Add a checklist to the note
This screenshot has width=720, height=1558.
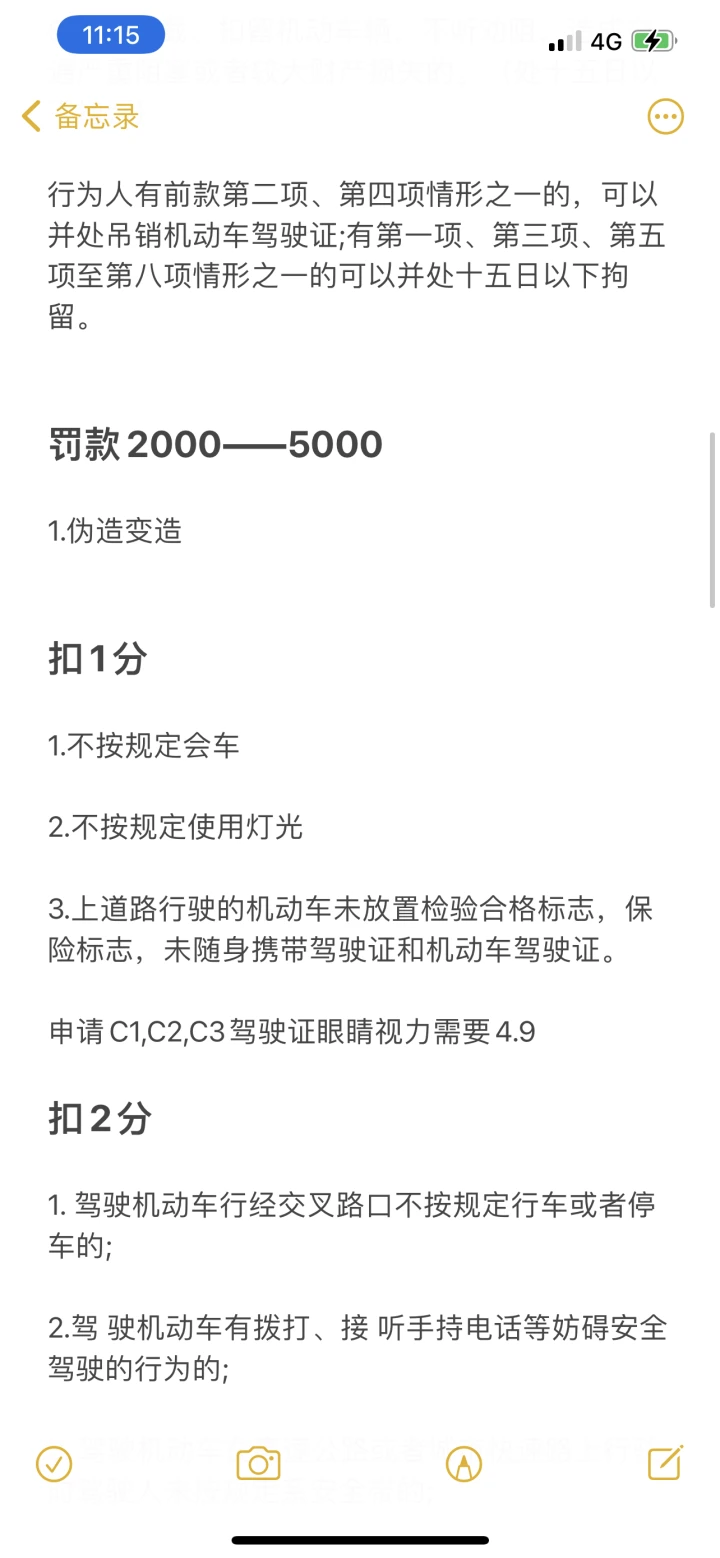(54, 1464)
